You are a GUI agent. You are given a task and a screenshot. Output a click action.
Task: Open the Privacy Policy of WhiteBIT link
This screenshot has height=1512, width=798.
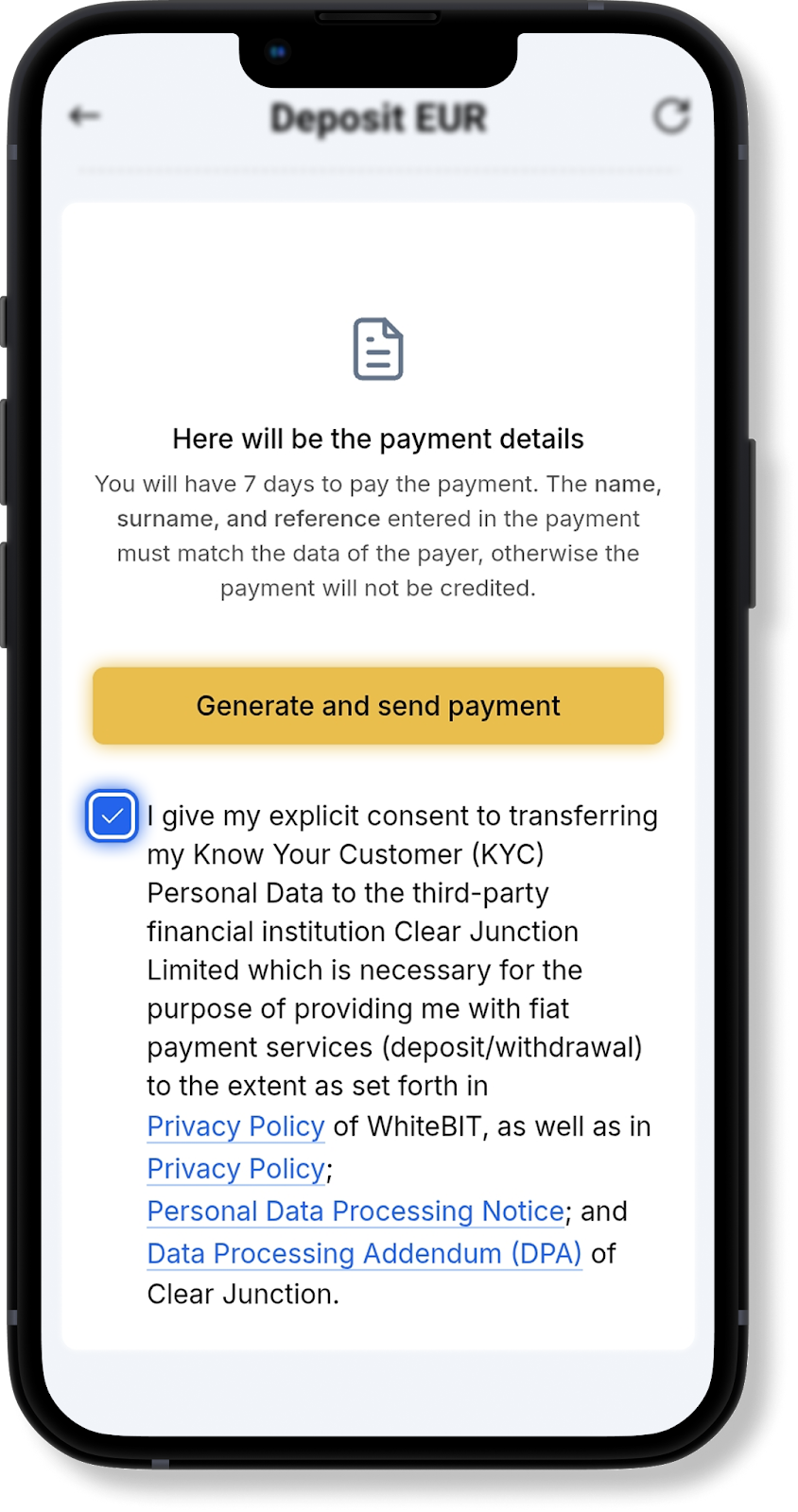(235, 1126)
